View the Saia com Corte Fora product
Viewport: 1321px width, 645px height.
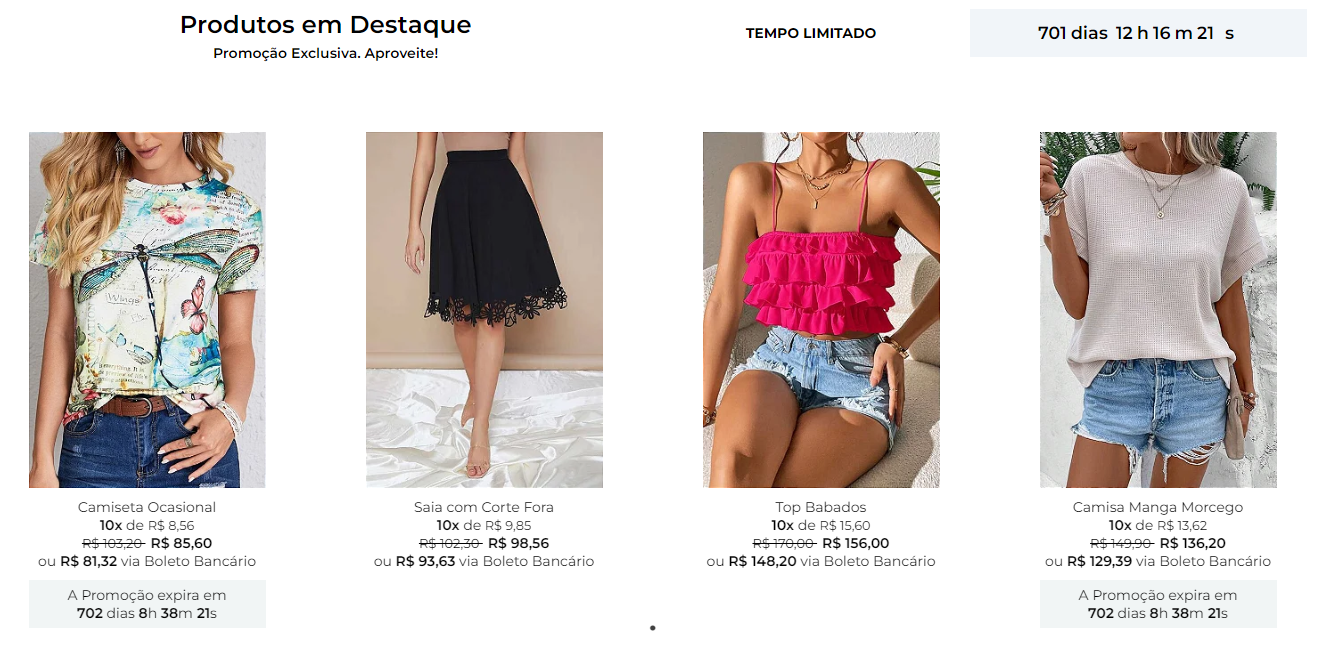click(x=484, y=310)
